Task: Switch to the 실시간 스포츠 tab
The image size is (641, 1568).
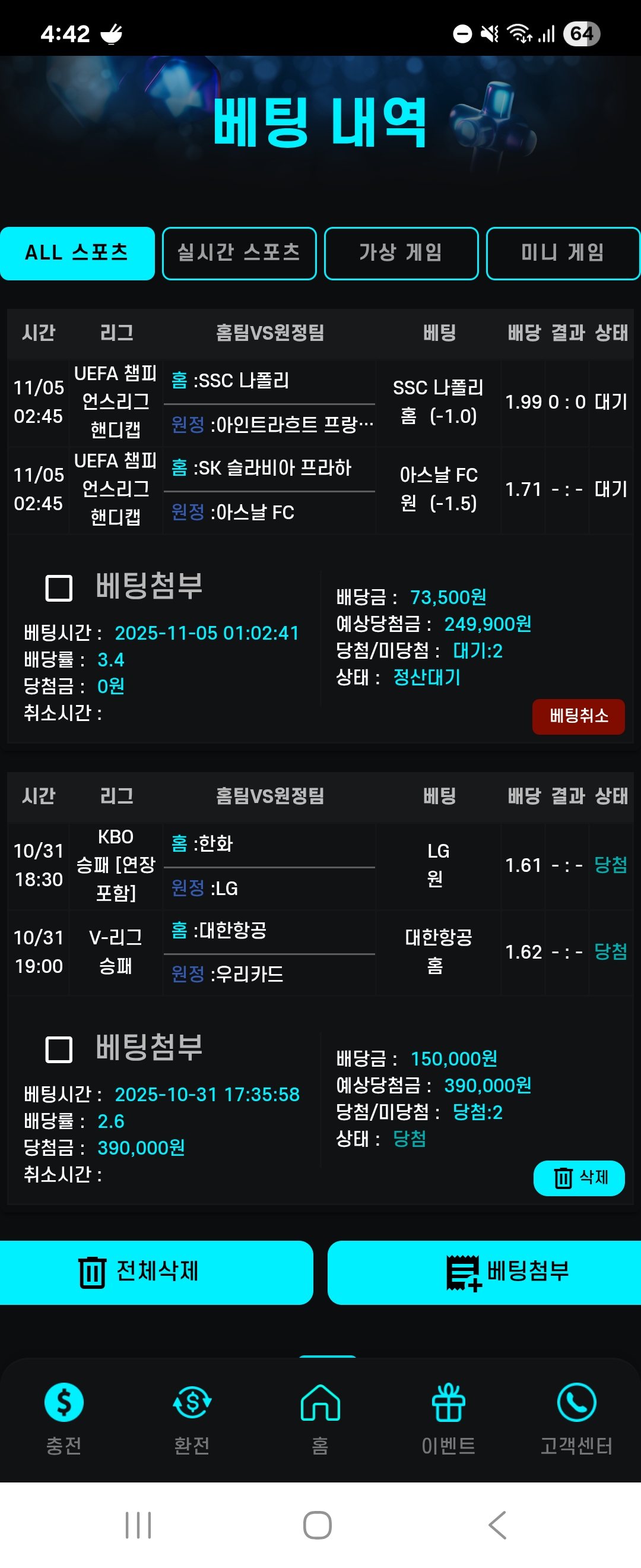Action: [239, 253]
